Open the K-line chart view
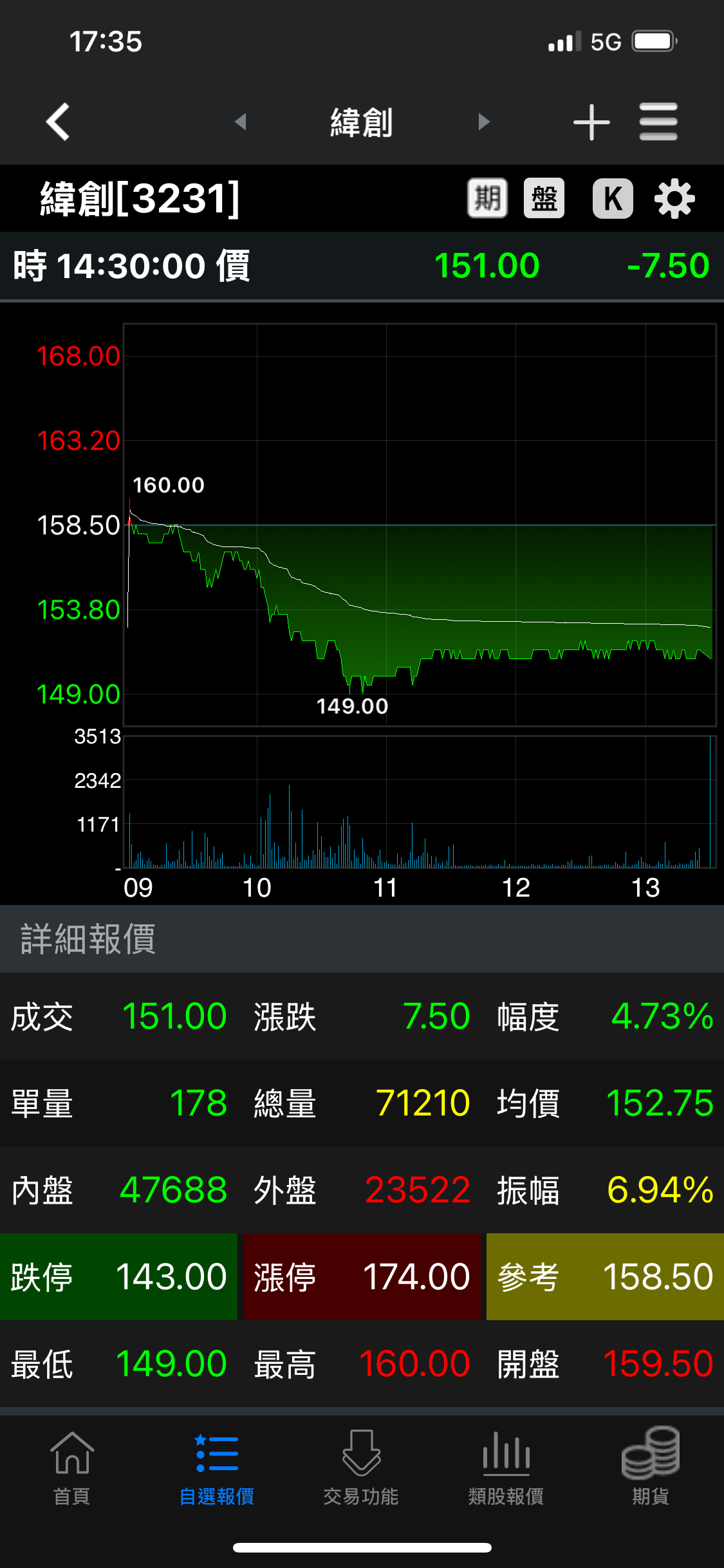724x1568 pixels. tap(613, 198)
